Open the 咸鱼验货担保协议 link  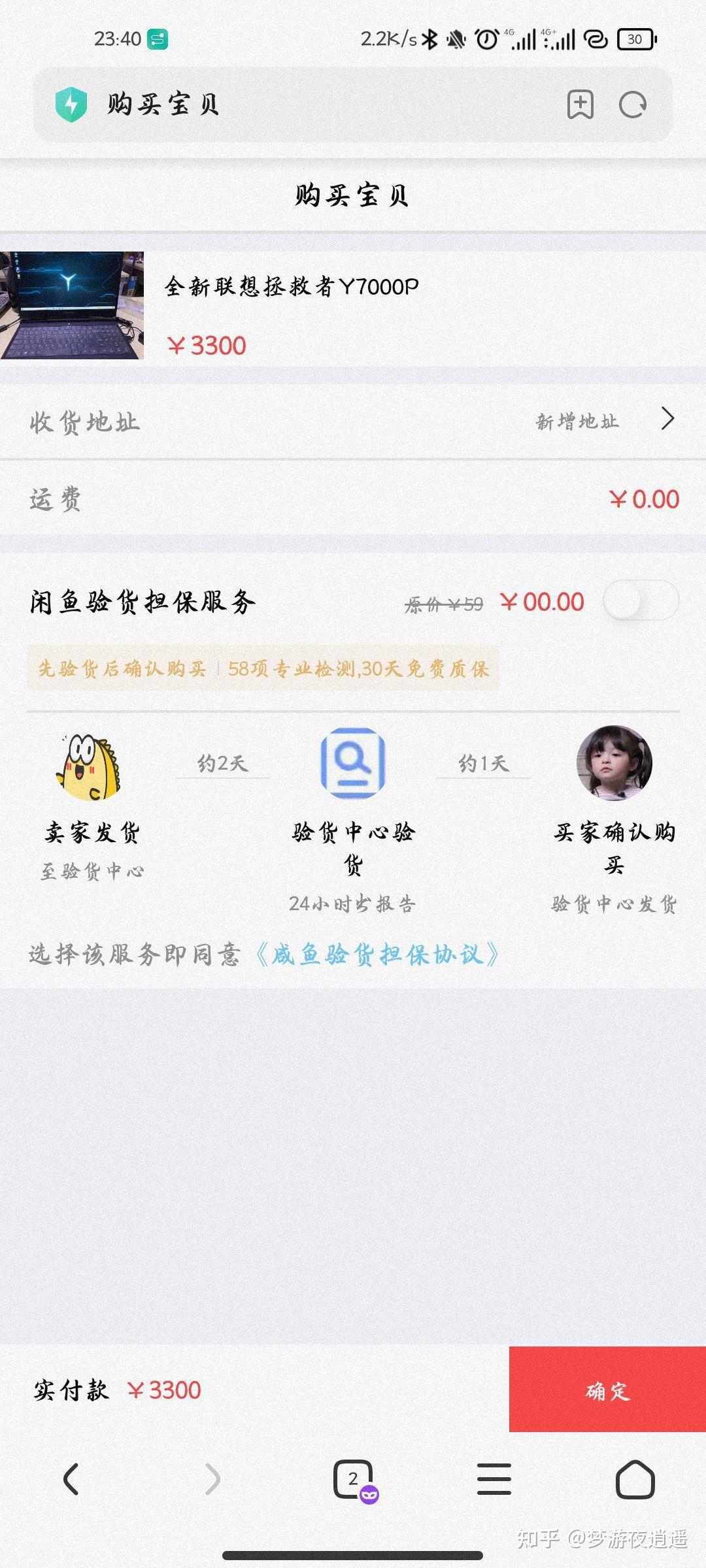point(377,955)
